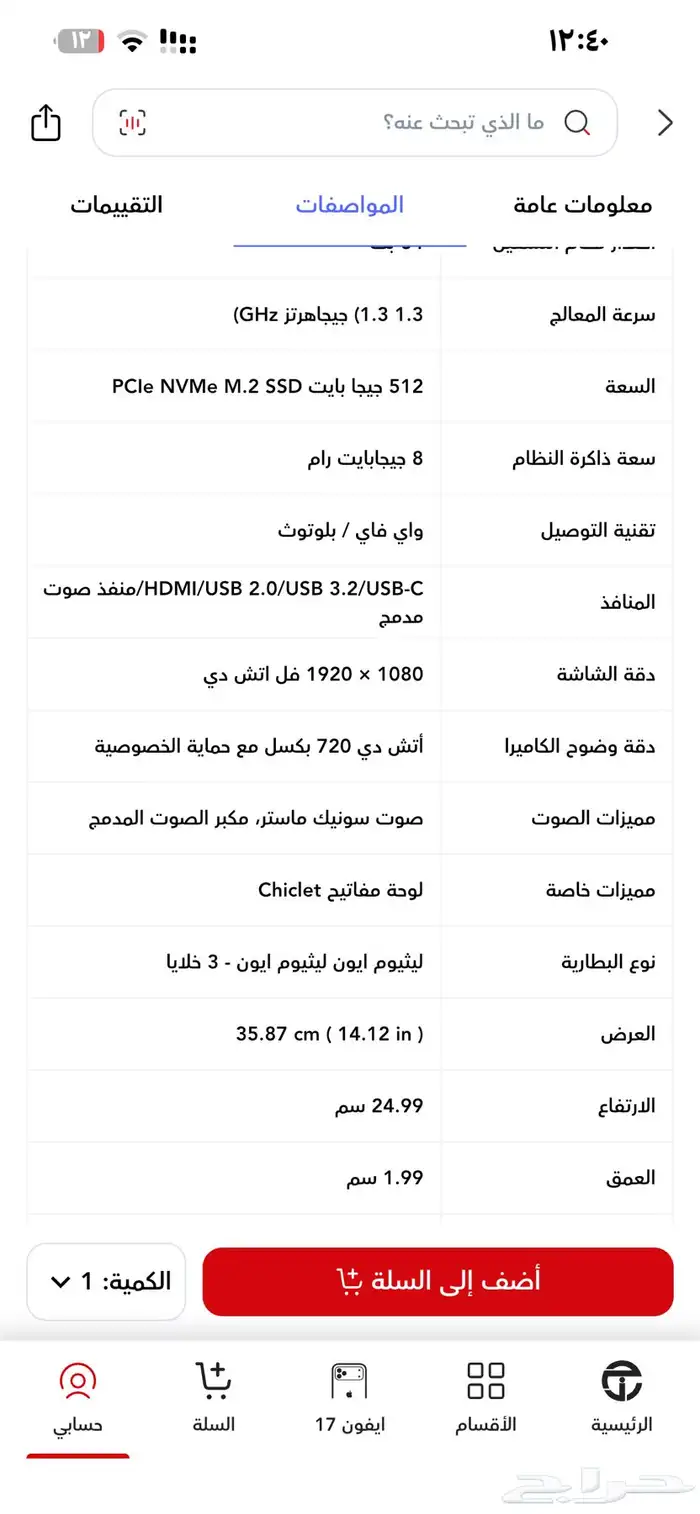This screenshot has width=700, height=1514.
Task: Open the حسابي account tab
Action: click(78, 1396)
